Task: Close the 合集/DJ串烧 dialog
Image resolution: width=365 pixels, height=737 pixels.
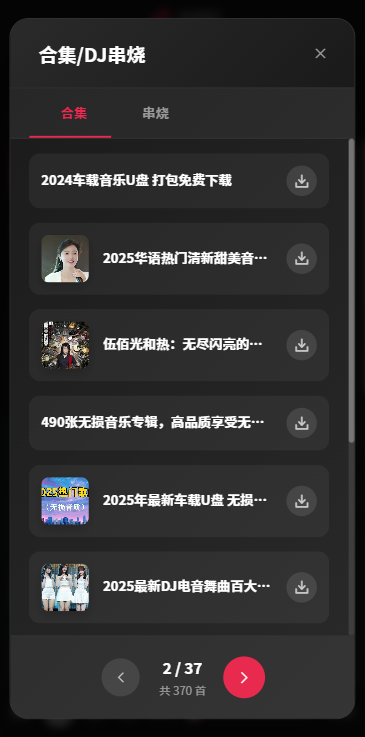Action: 320,54
